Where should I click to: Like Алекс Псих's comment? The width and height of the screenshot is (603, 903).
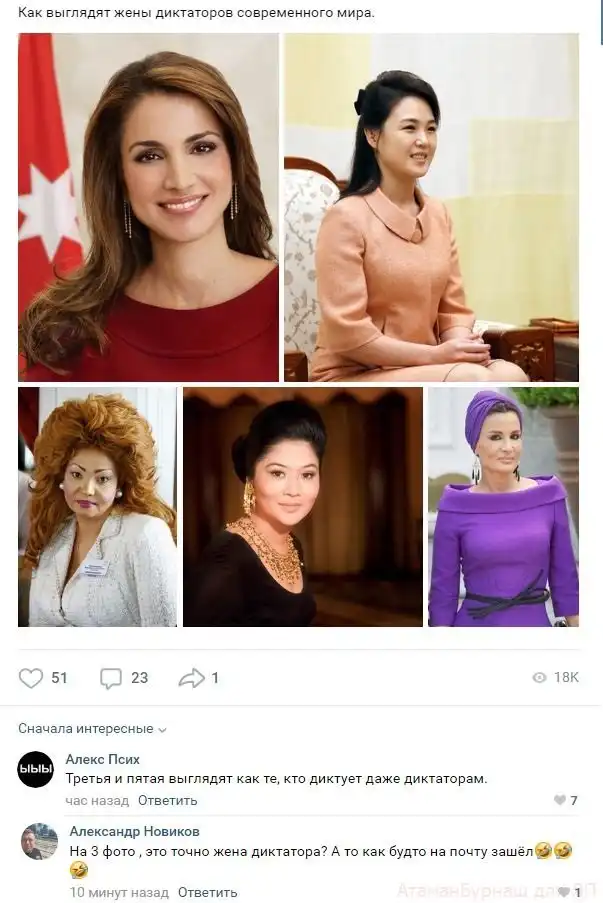tap(560, 800)
